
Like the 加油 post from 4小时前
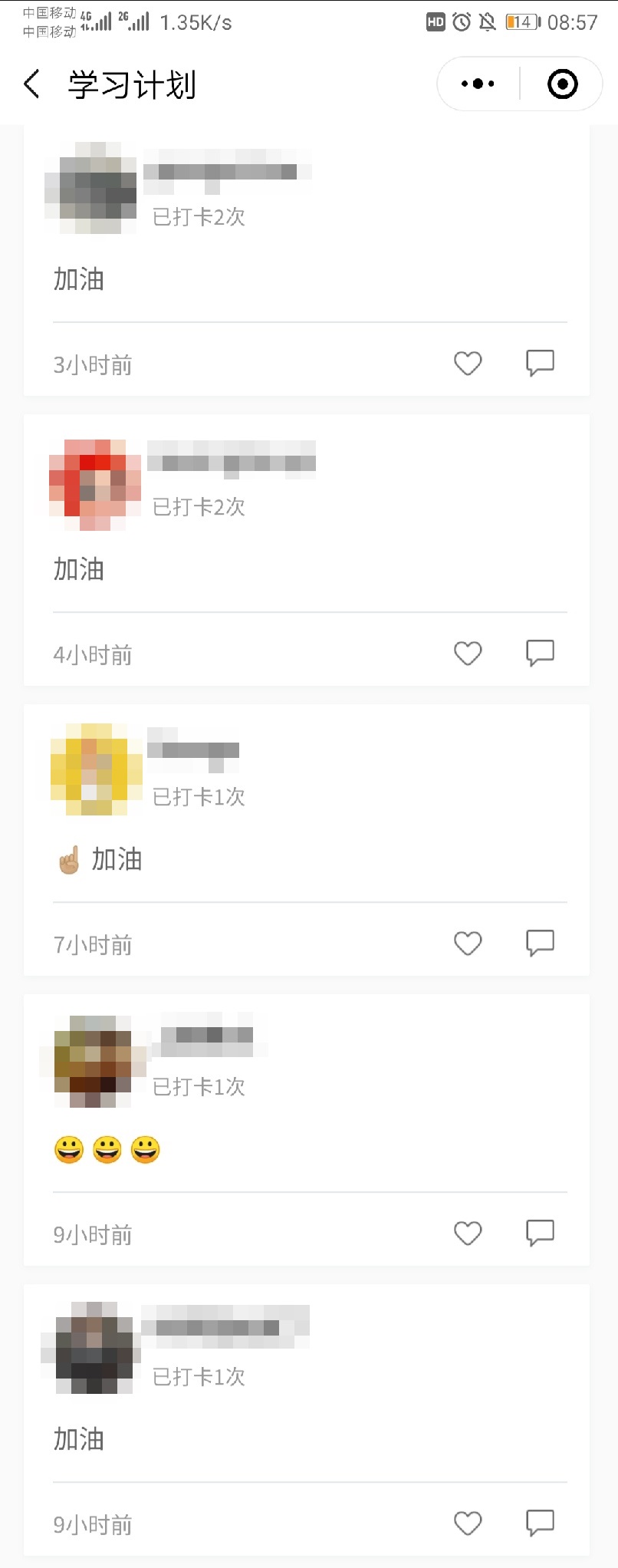[x=468, y=653]
